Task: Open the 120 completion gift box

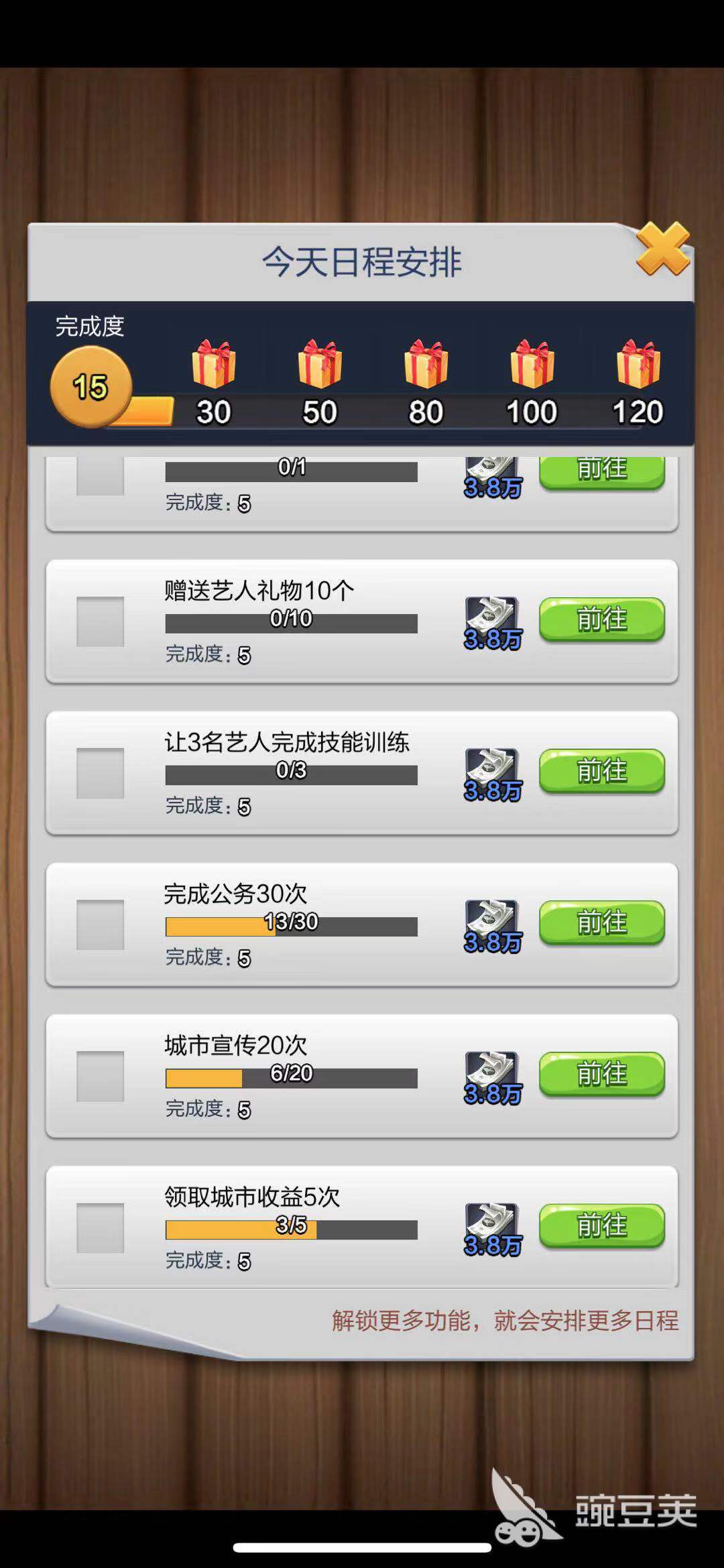Action: click(x=638, y=365)
